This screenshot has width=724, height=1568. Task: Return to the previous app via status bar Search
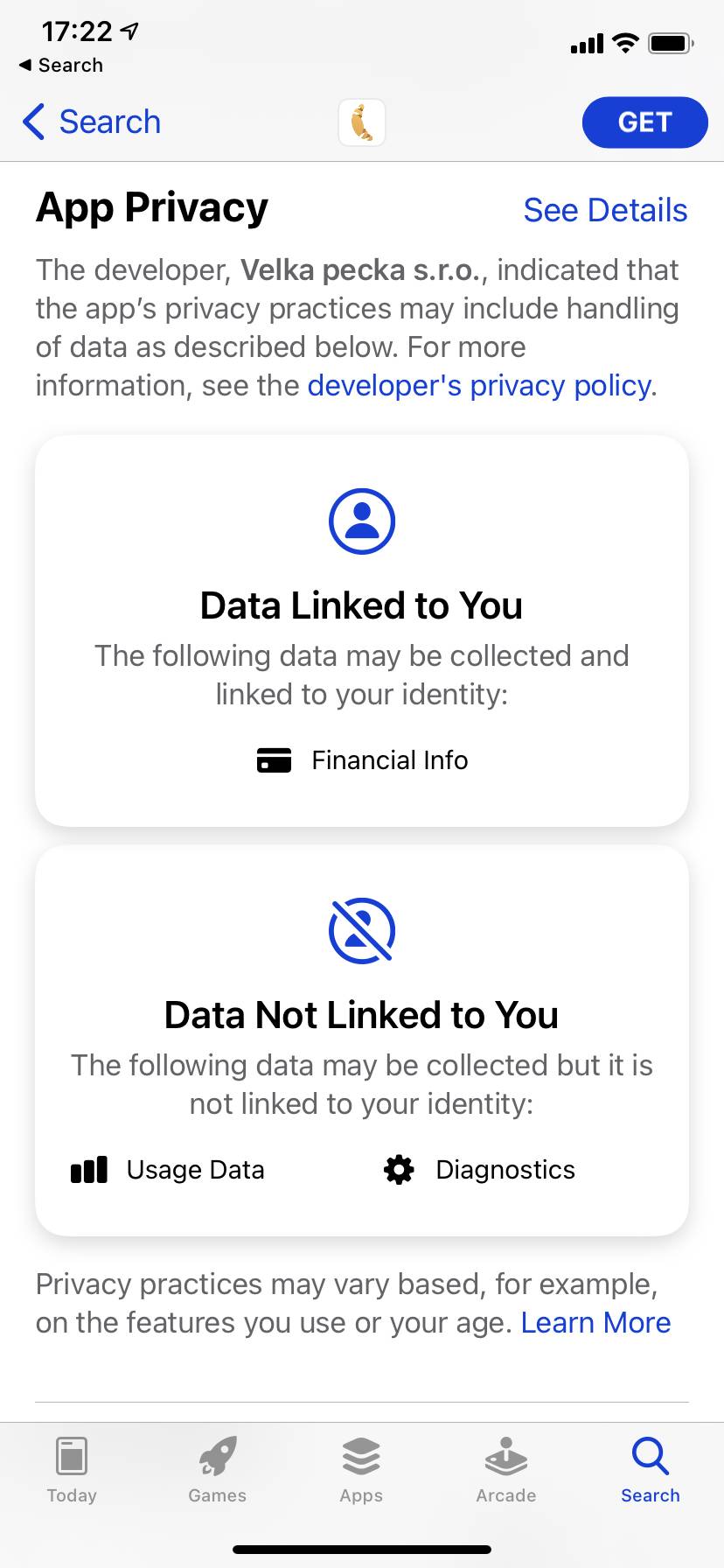tap(61, 66)
